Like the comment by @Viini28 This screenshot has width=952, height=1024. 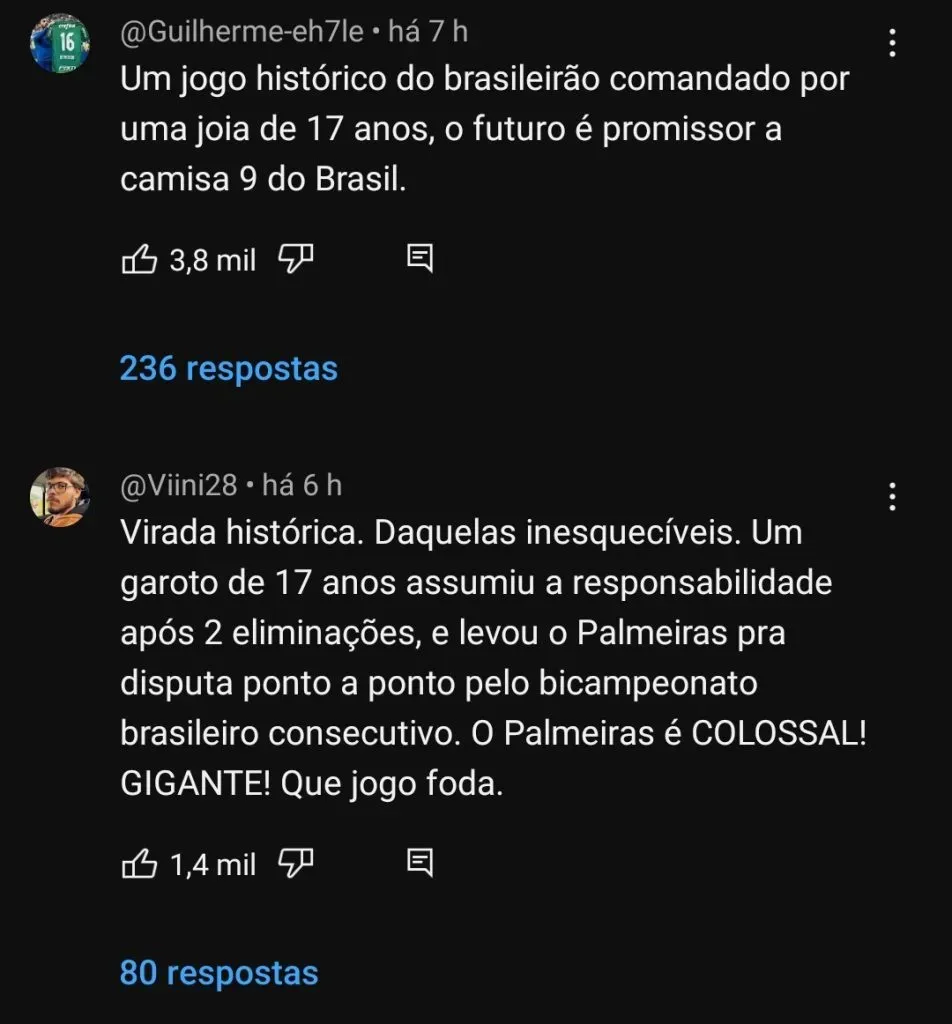point(139,864)
